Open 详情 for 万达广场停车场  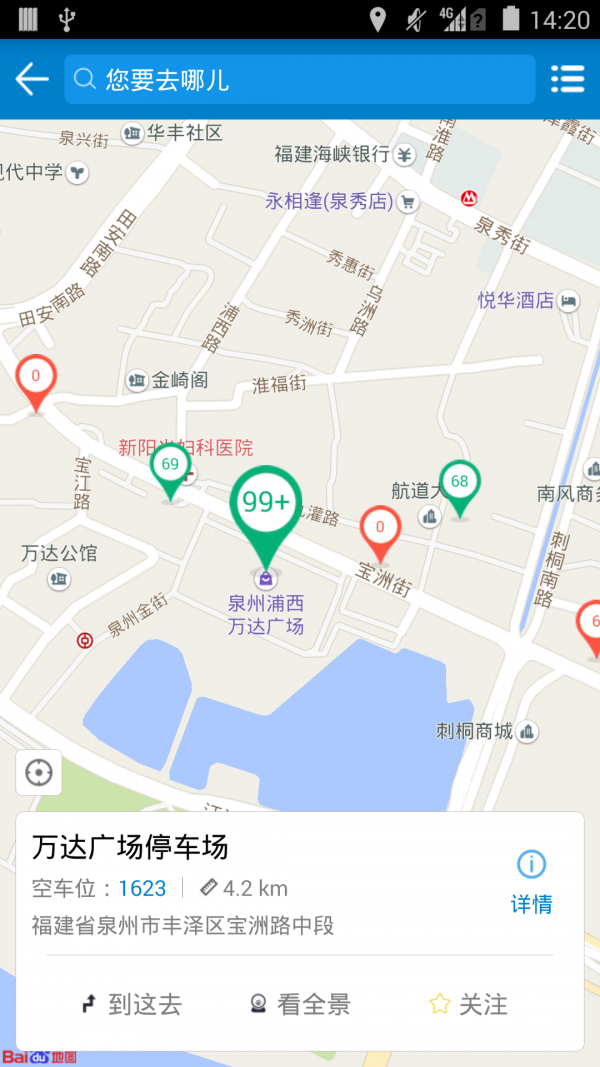click(531, 881)
